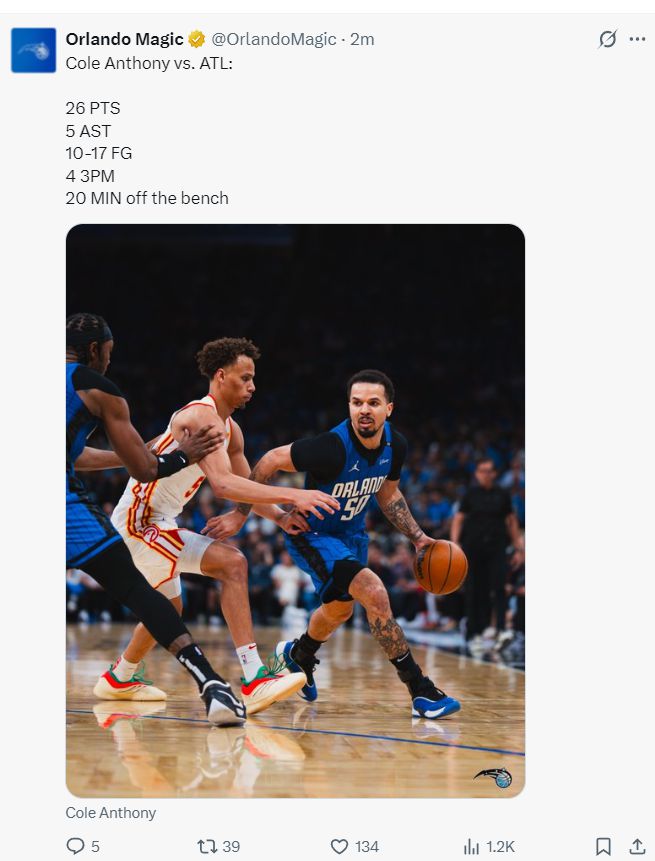Share the post
655x861 pixels.
point(637,846)
